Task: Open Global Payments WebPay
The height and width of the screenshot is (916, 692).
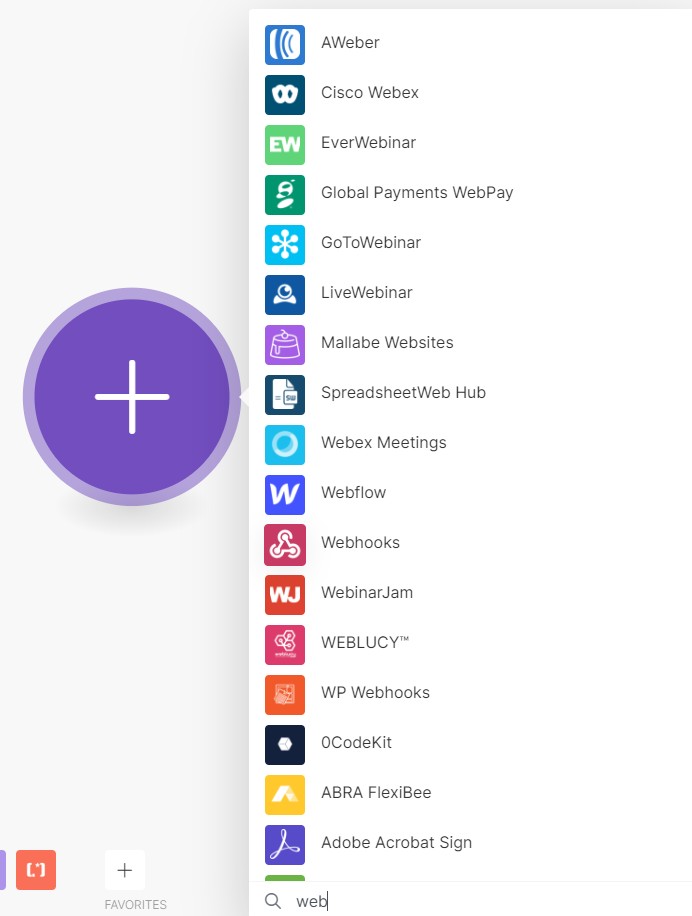Action: pyautogui.click(x=416, y=193)
